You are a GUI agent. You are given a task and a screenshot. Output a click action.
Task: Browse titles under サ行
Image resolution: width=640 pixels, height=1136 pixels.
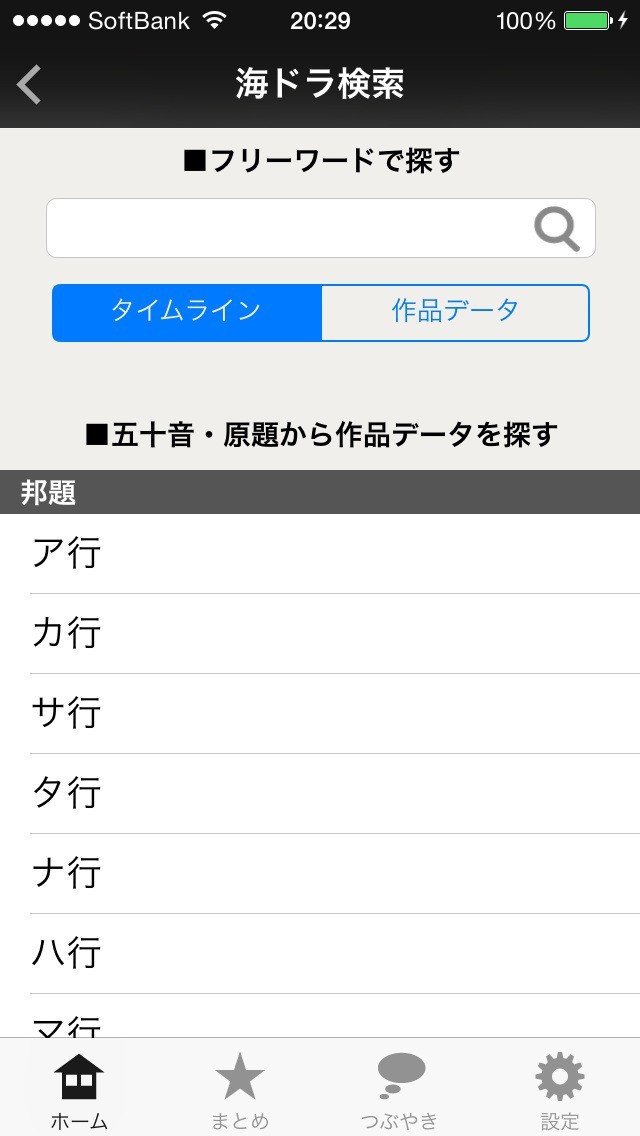point(320,713)
